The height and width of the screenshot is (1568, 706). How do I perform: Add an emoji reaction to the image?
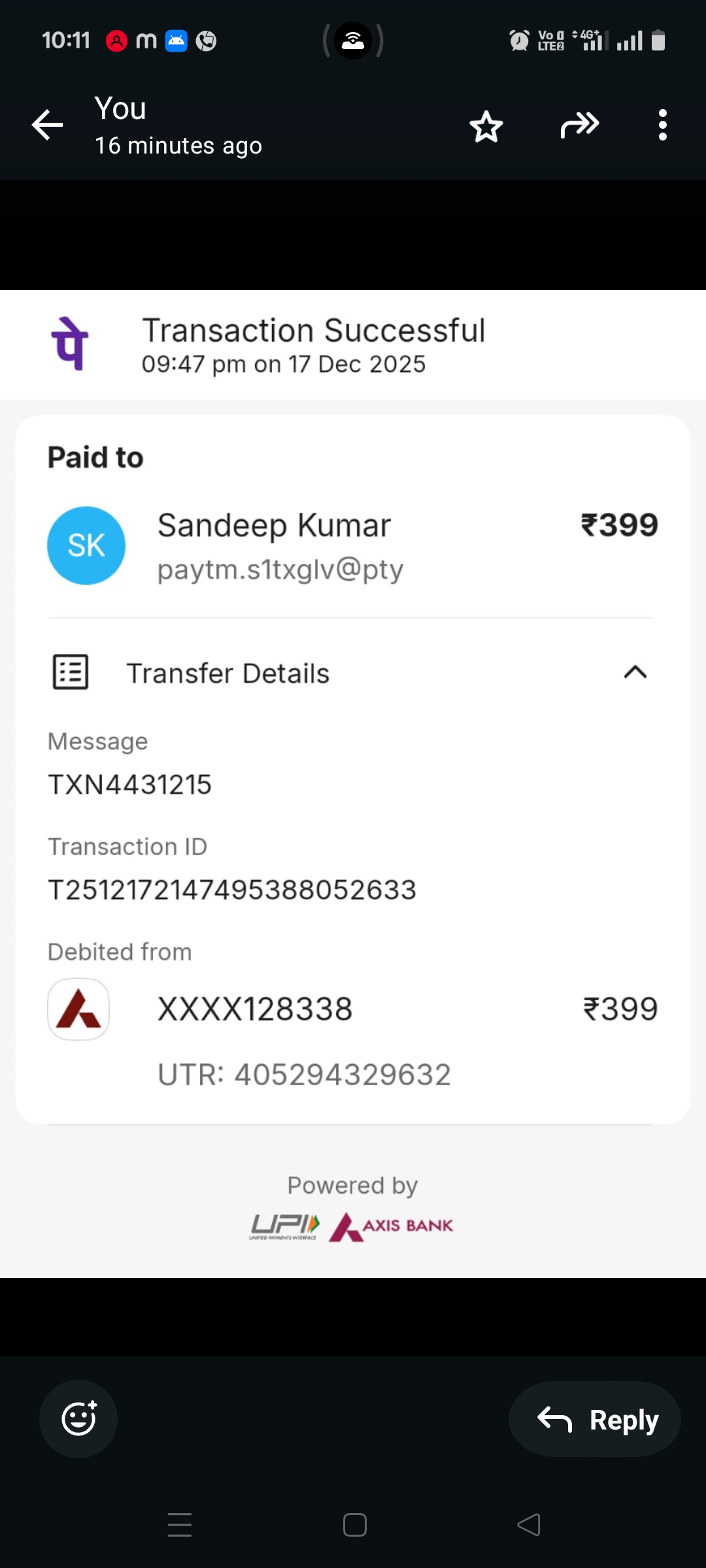pos(78,1418)
